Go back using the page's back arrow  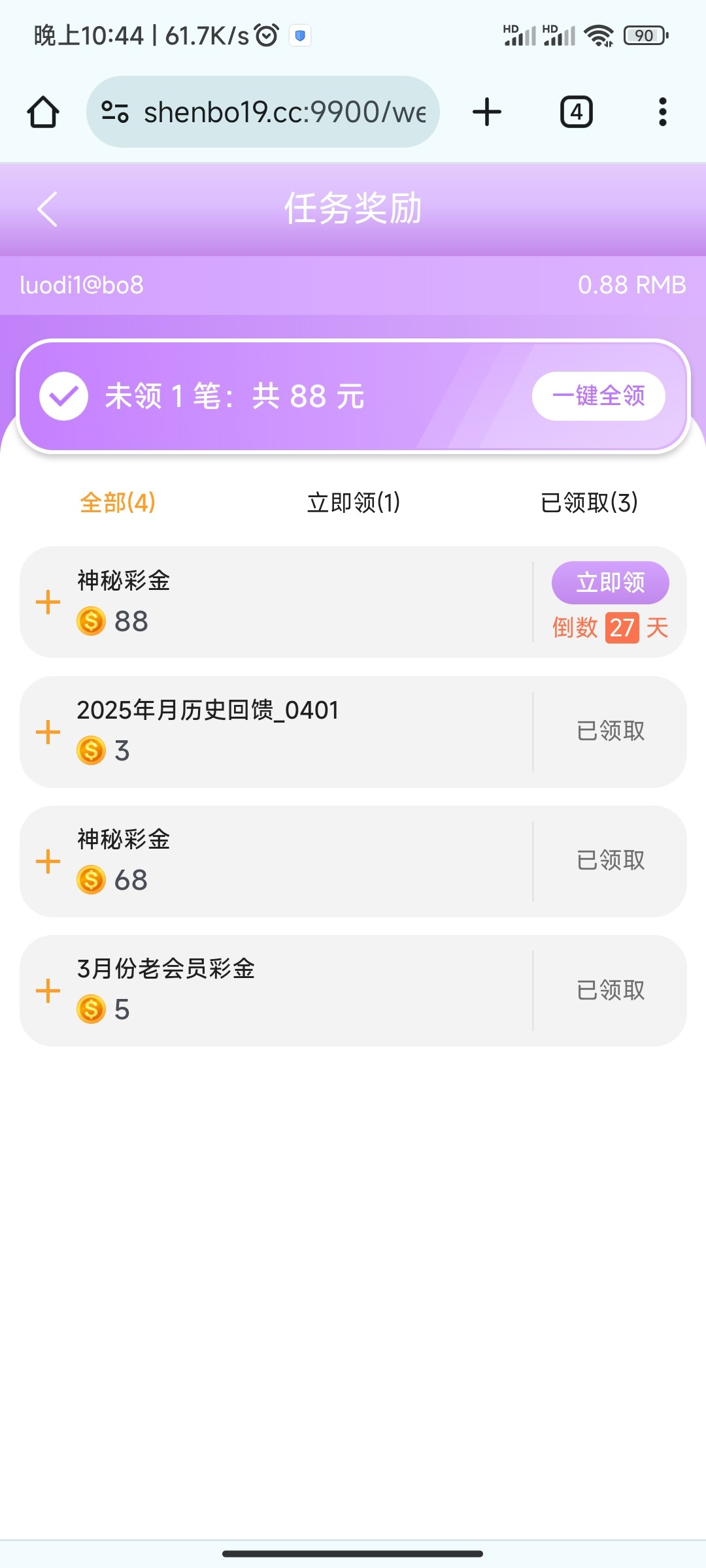tap(47, 209)
